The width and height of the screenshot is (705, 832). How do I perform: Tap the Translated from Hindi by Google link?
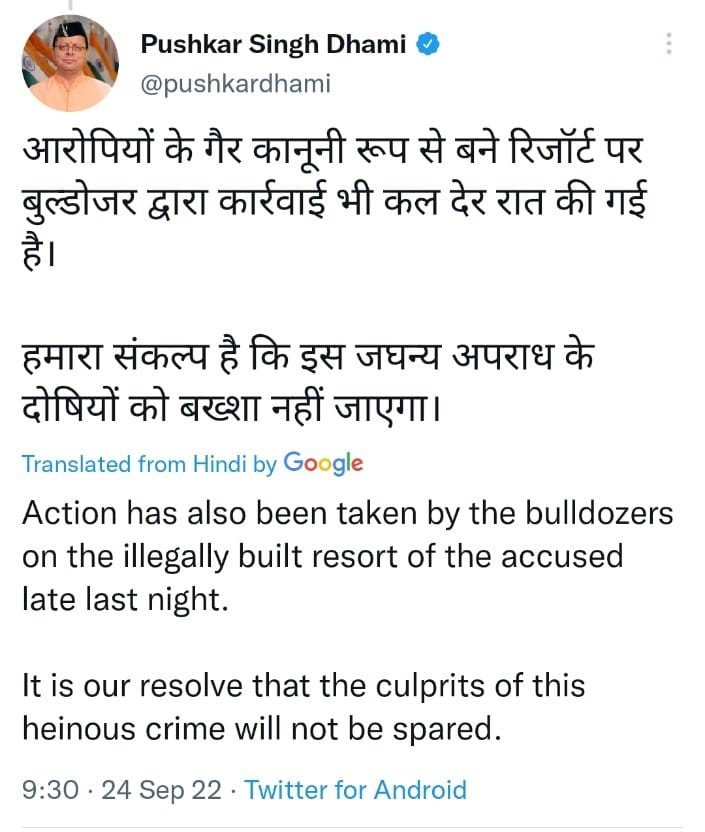[x=192, y=464]
